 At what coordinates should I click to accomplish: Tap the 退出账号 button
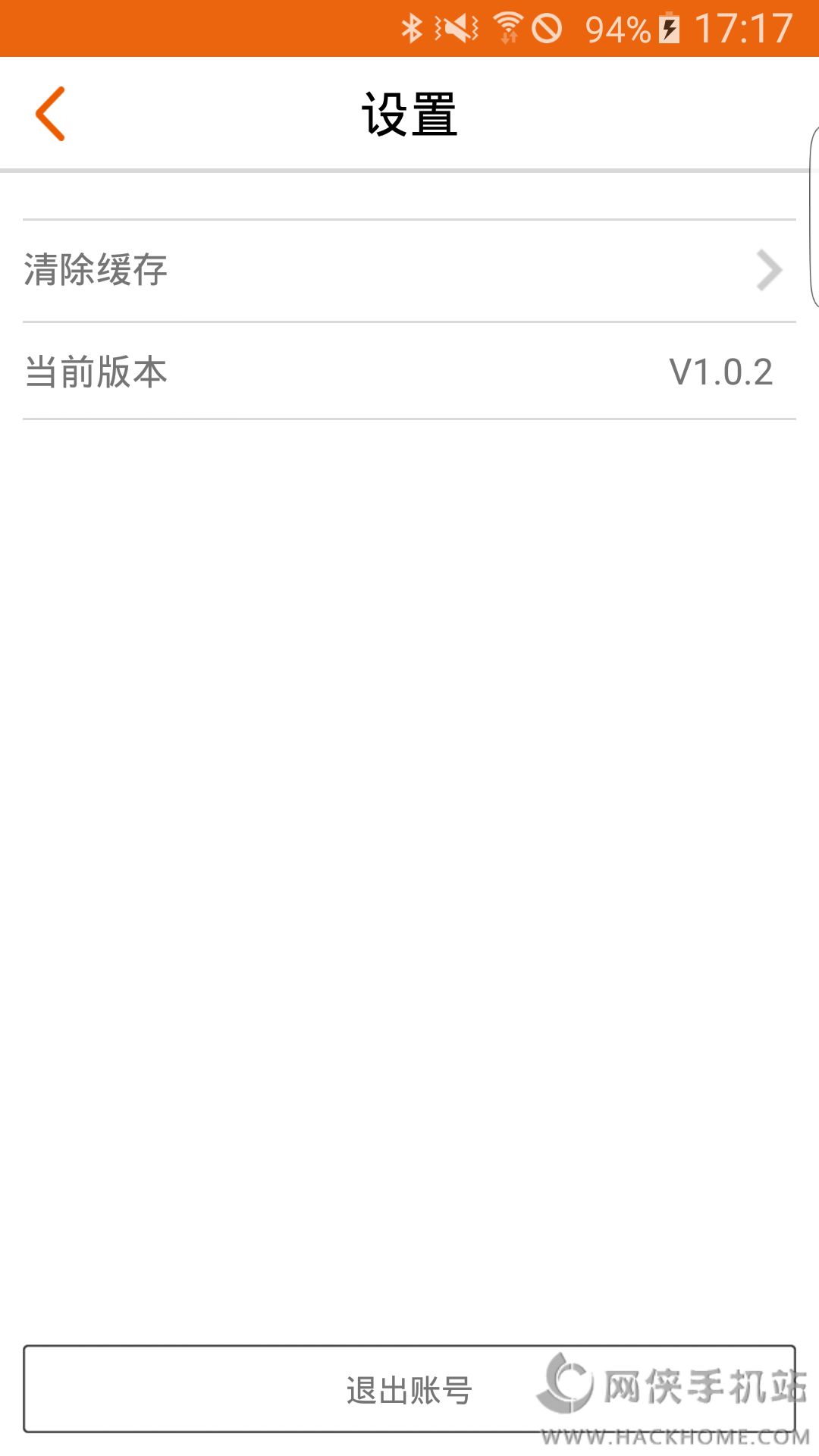tap(409, 1389)
